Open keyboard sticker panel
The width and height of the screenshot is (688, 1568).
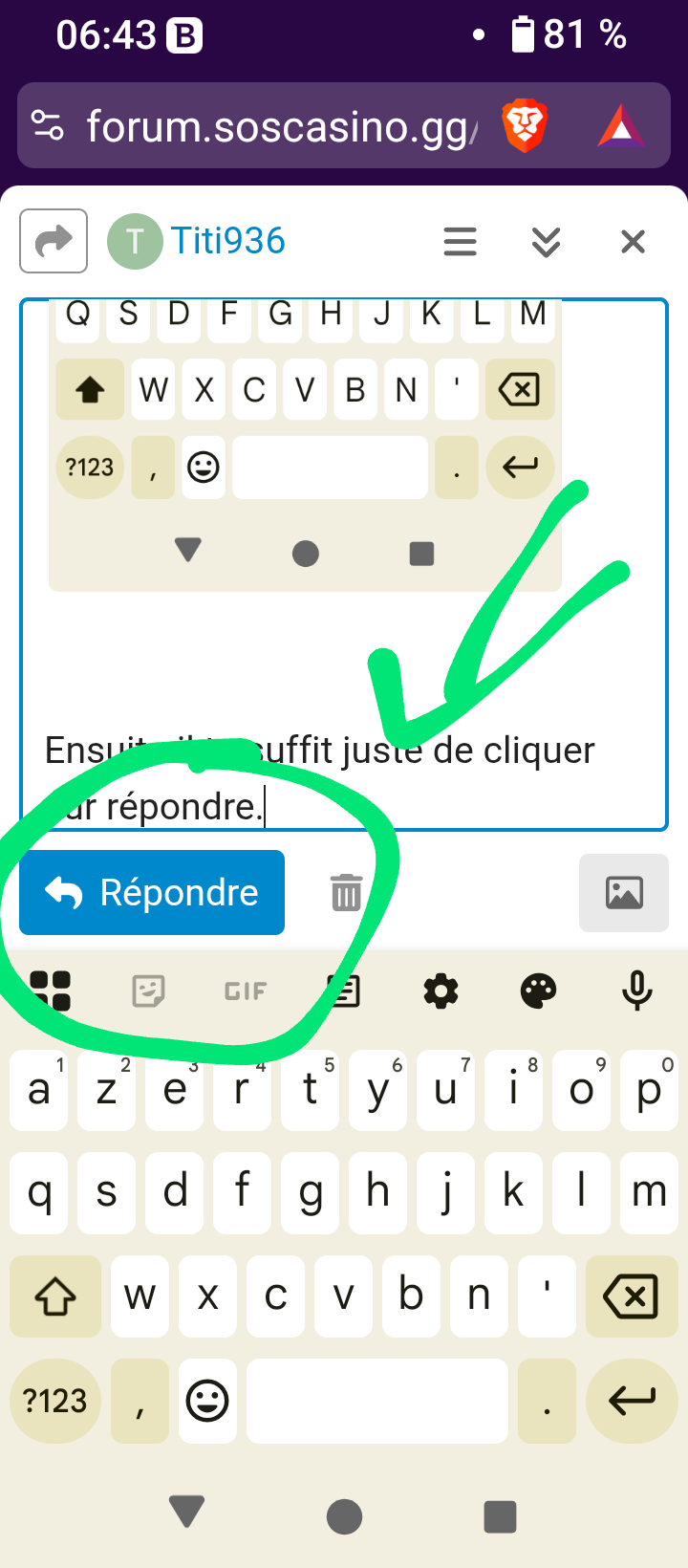tap(148, 991)
